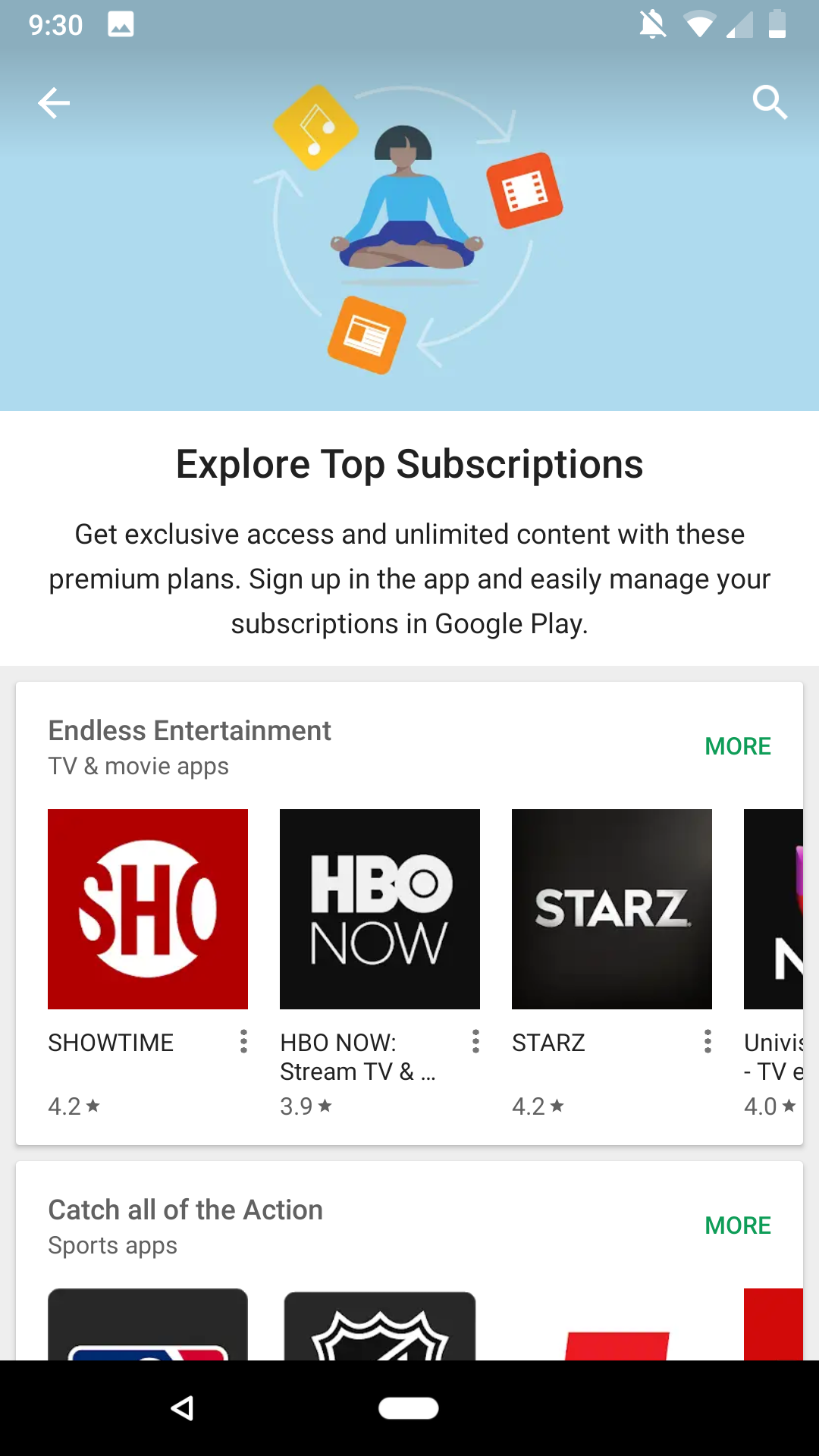Open the SHOWTIME app page

click(x=148, y=909)
